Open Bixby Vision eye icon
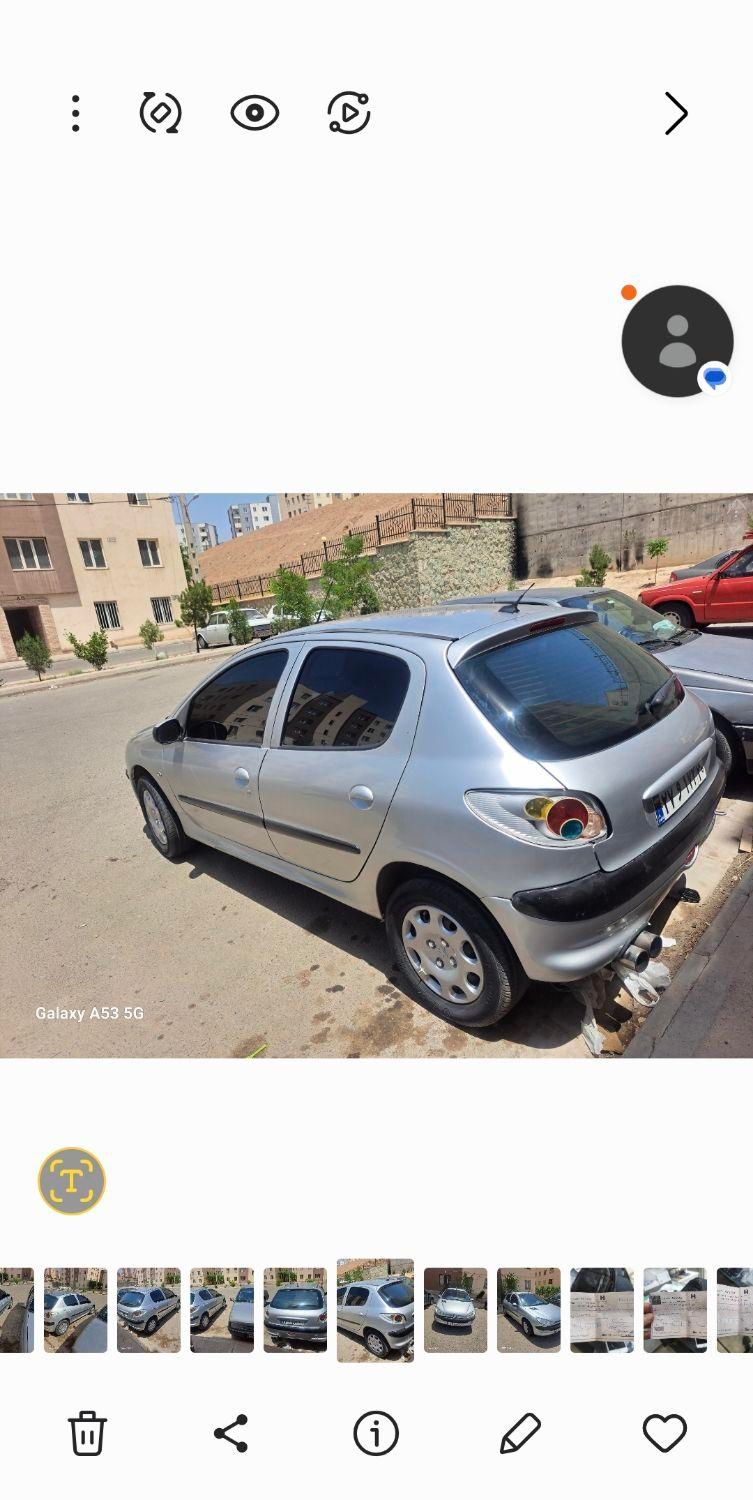Image resolution: width=753 pixels, height=1500 pixels. coord(254,113)
